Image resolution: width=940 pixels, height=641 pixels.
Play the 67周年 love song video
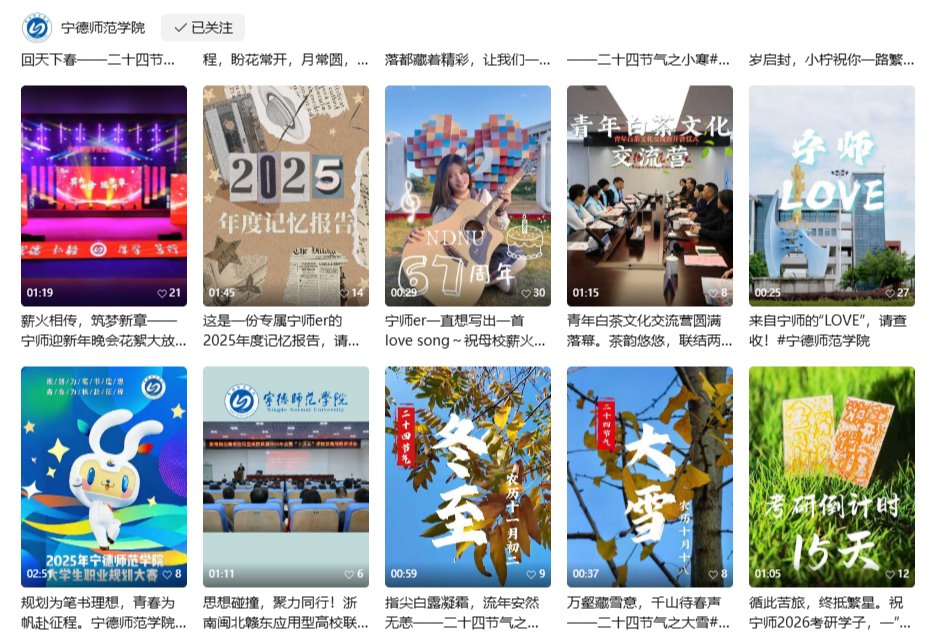click(468, 195)
